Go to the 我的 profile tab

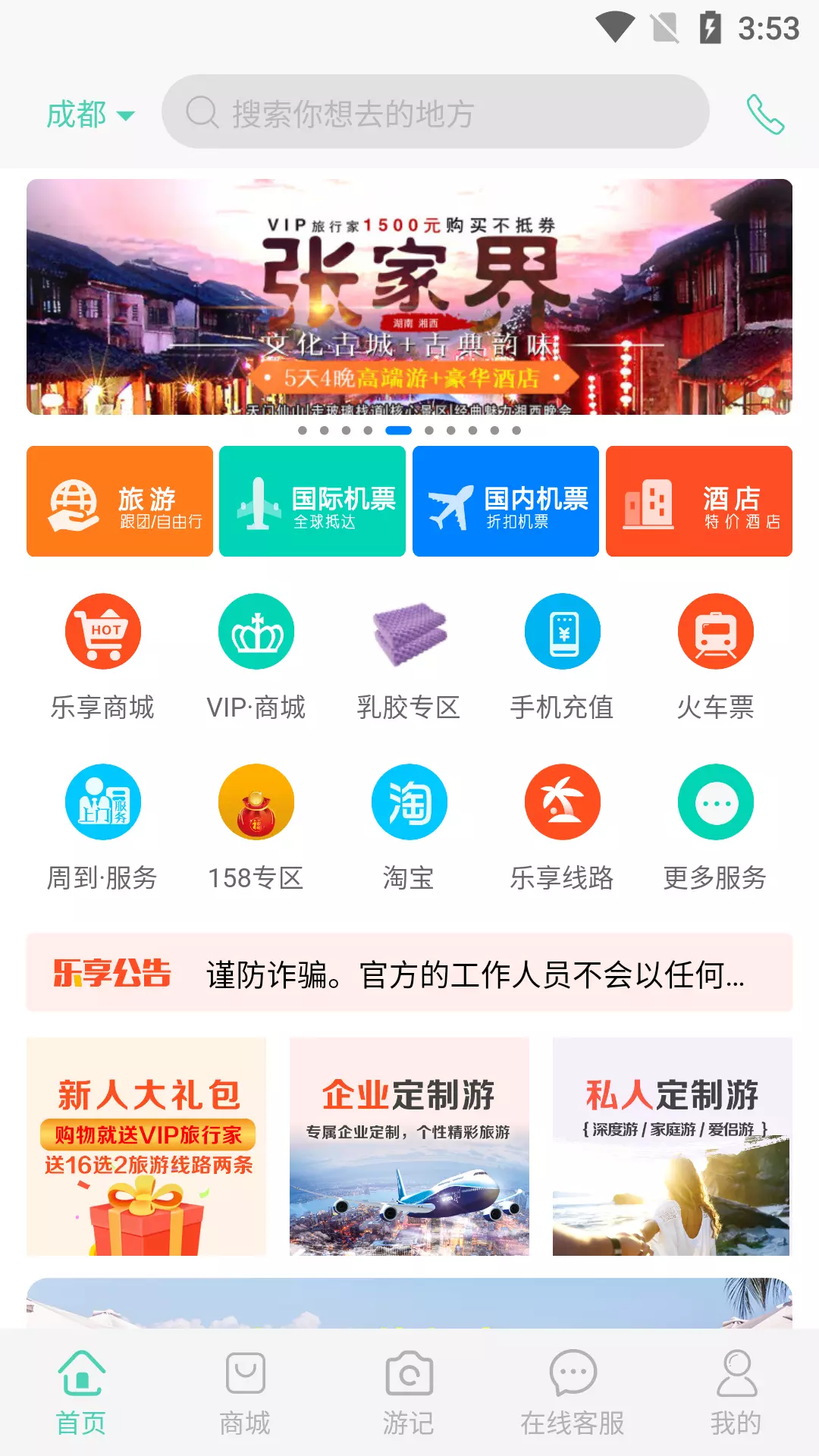(736, 1392)
